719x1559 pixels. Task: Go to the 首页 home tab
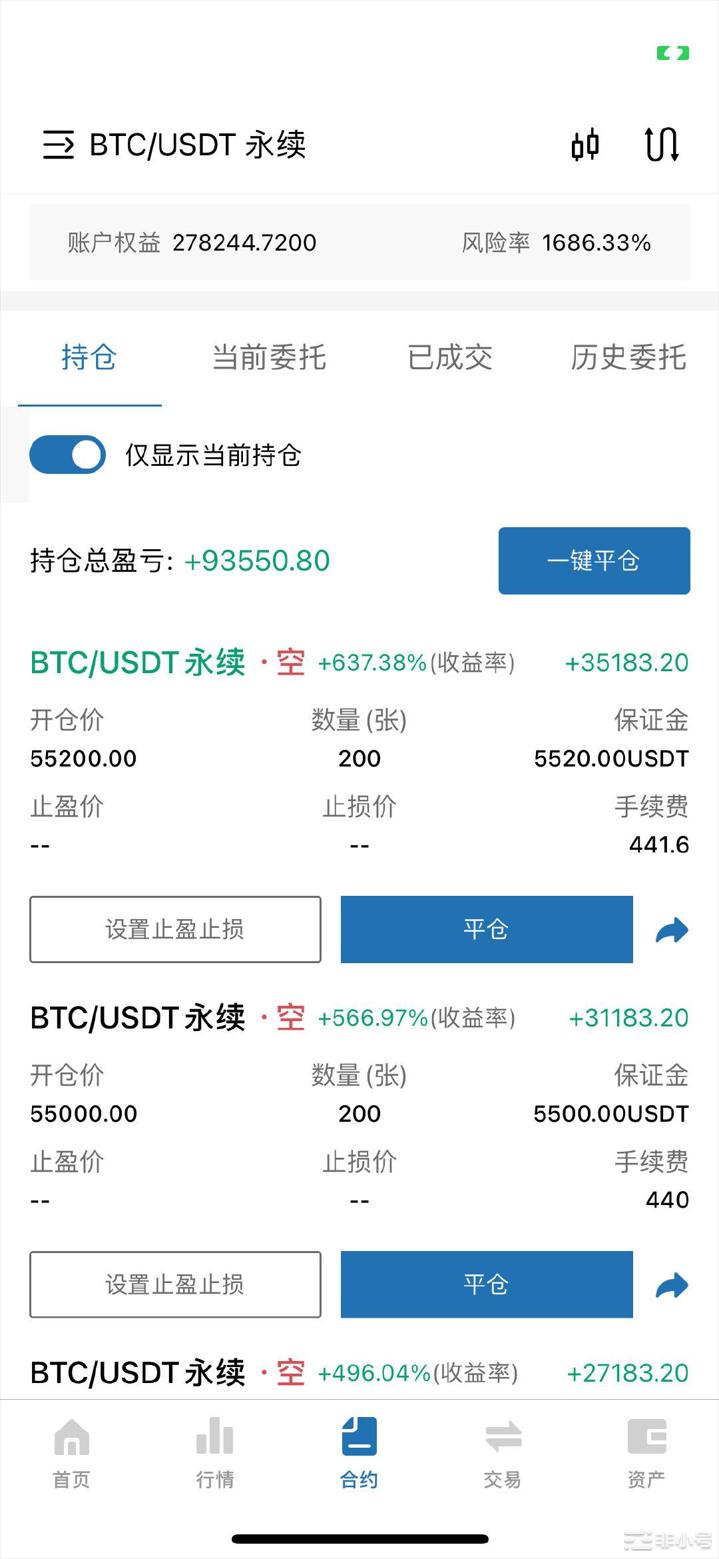point(71,1454)
